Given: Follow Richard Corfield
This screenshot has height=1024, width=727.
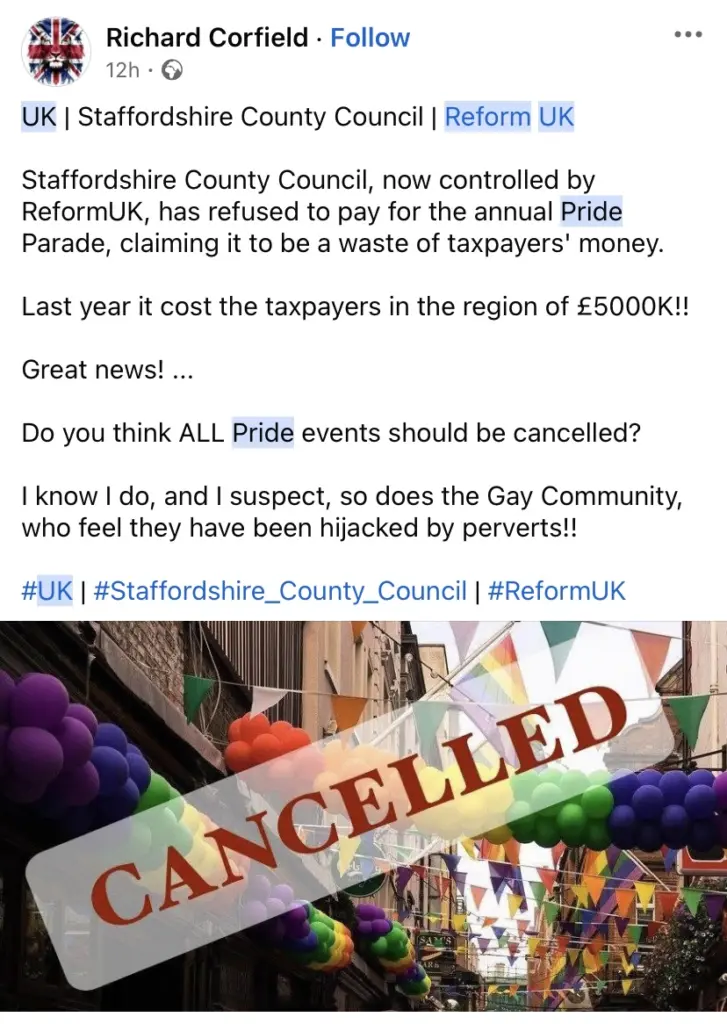Looking at the screenshot, I should pyautogui.click(x=369, y=38).
